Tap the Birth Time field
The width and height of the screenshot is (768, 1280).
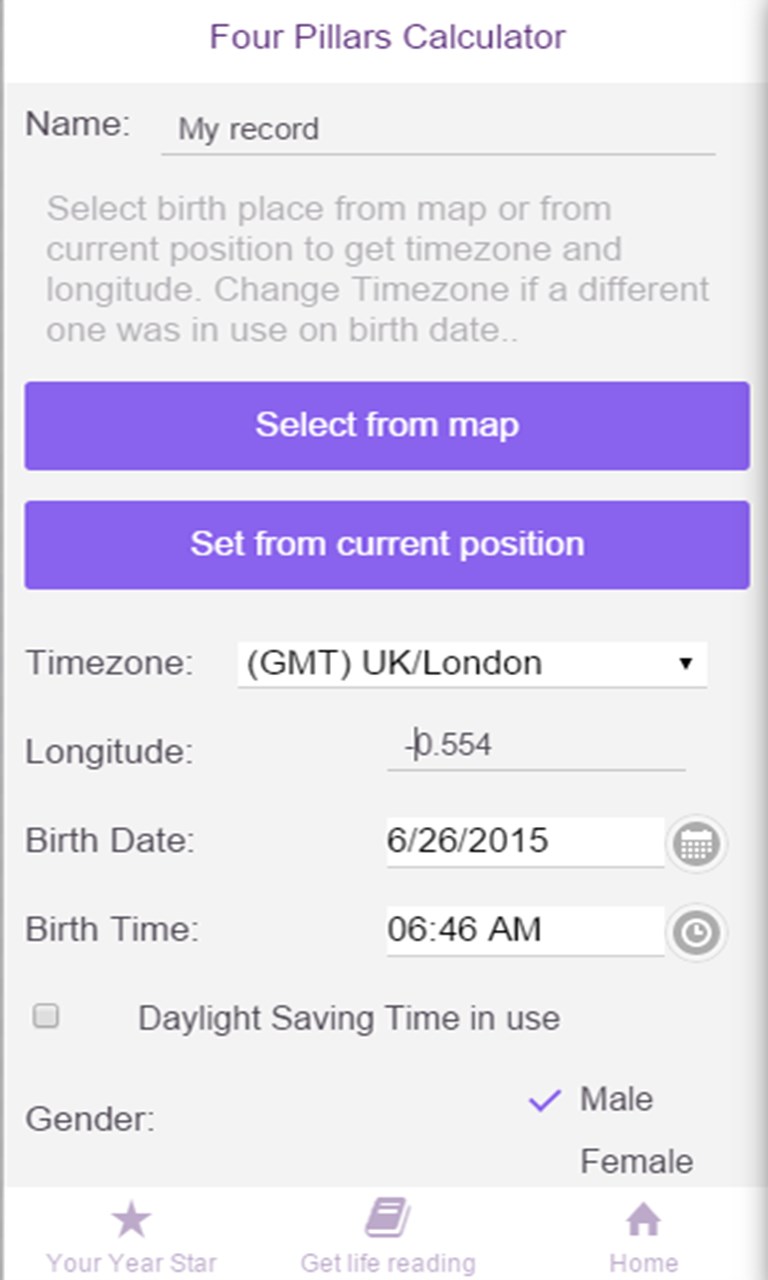click(524, 930)
